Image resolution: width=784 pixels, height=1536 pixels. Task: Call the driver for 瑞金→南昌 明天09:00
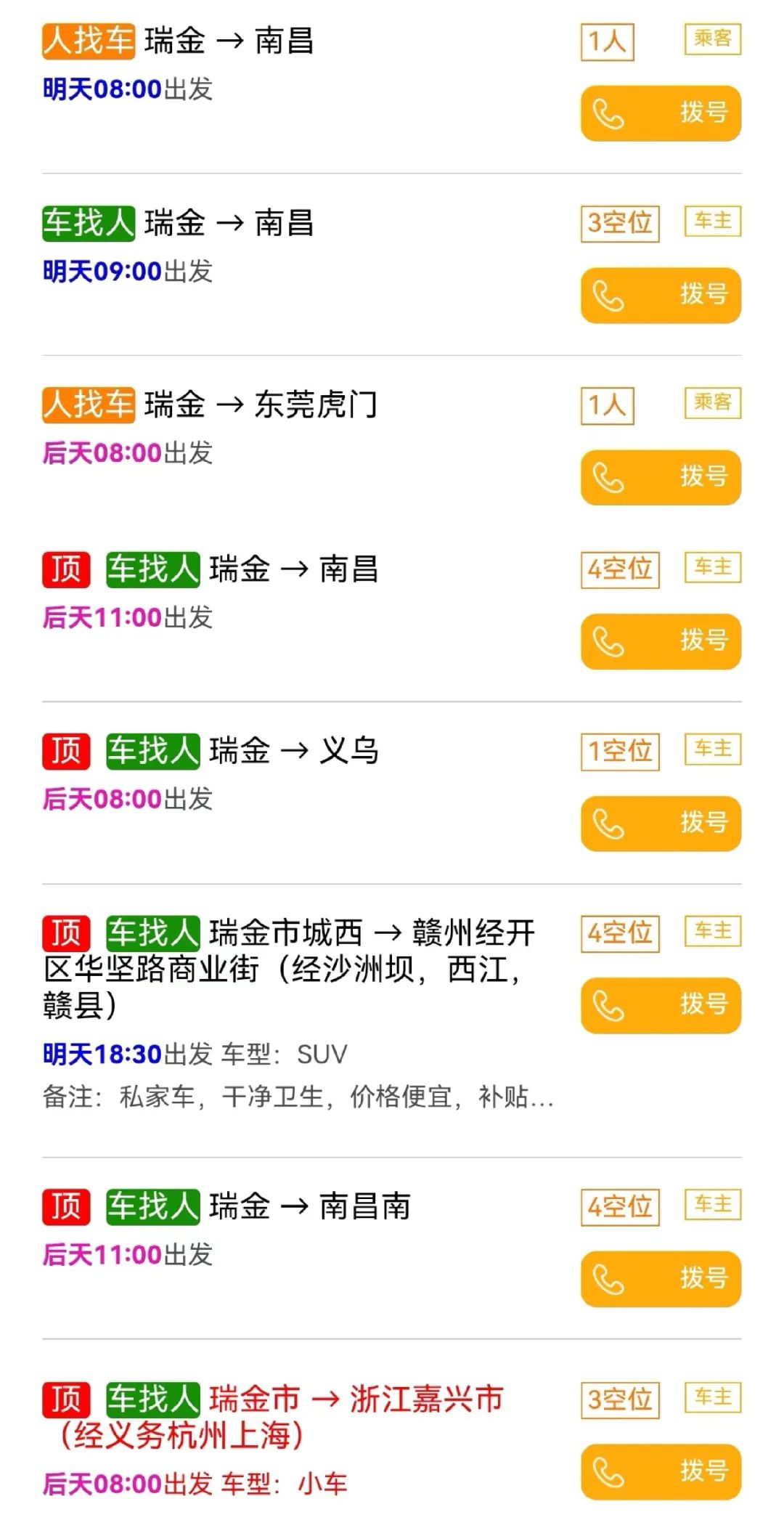coord(661,296)
